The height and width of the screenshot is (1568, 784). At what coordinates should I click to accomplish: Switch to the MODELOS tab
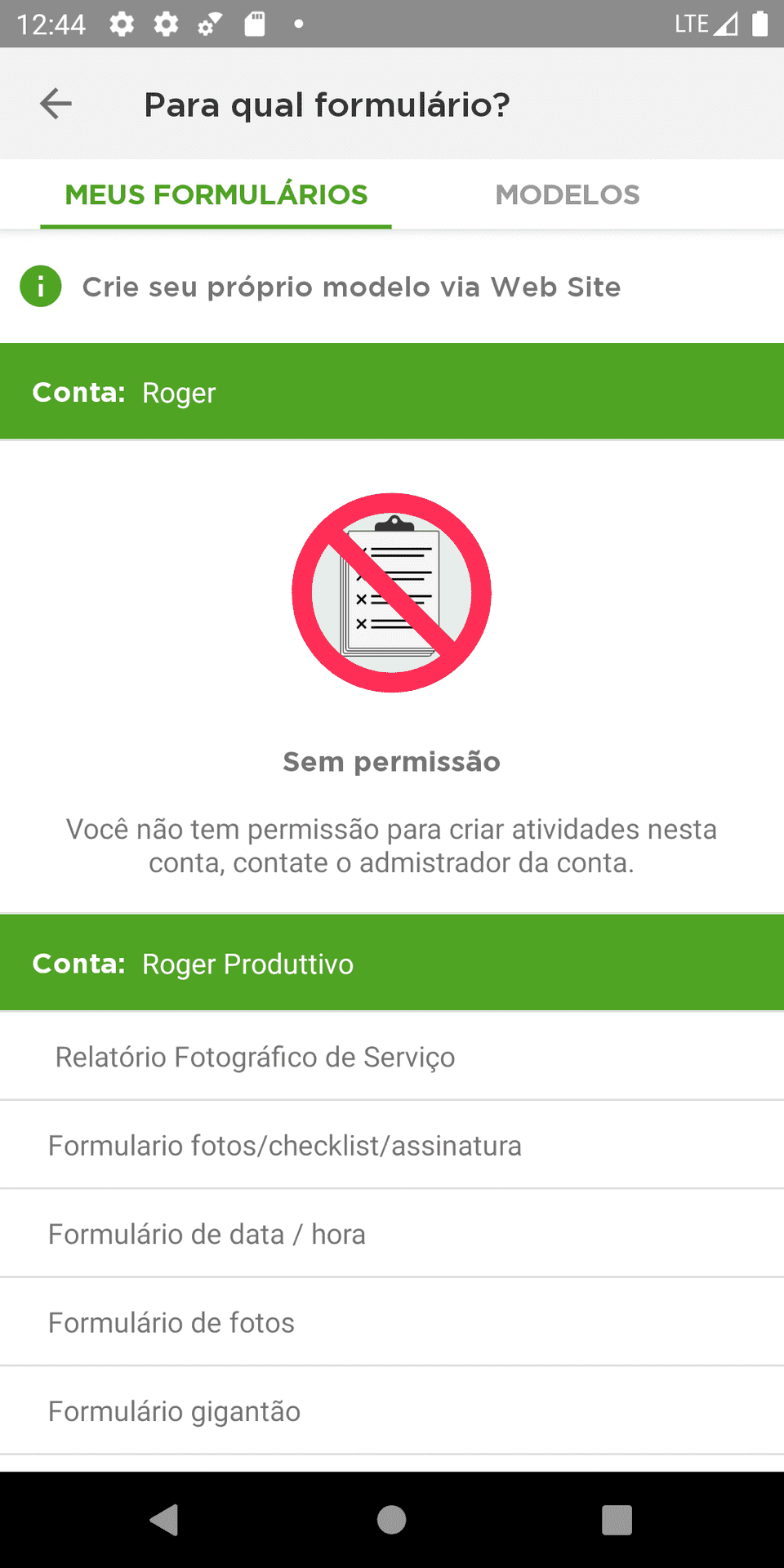[567, 194]
